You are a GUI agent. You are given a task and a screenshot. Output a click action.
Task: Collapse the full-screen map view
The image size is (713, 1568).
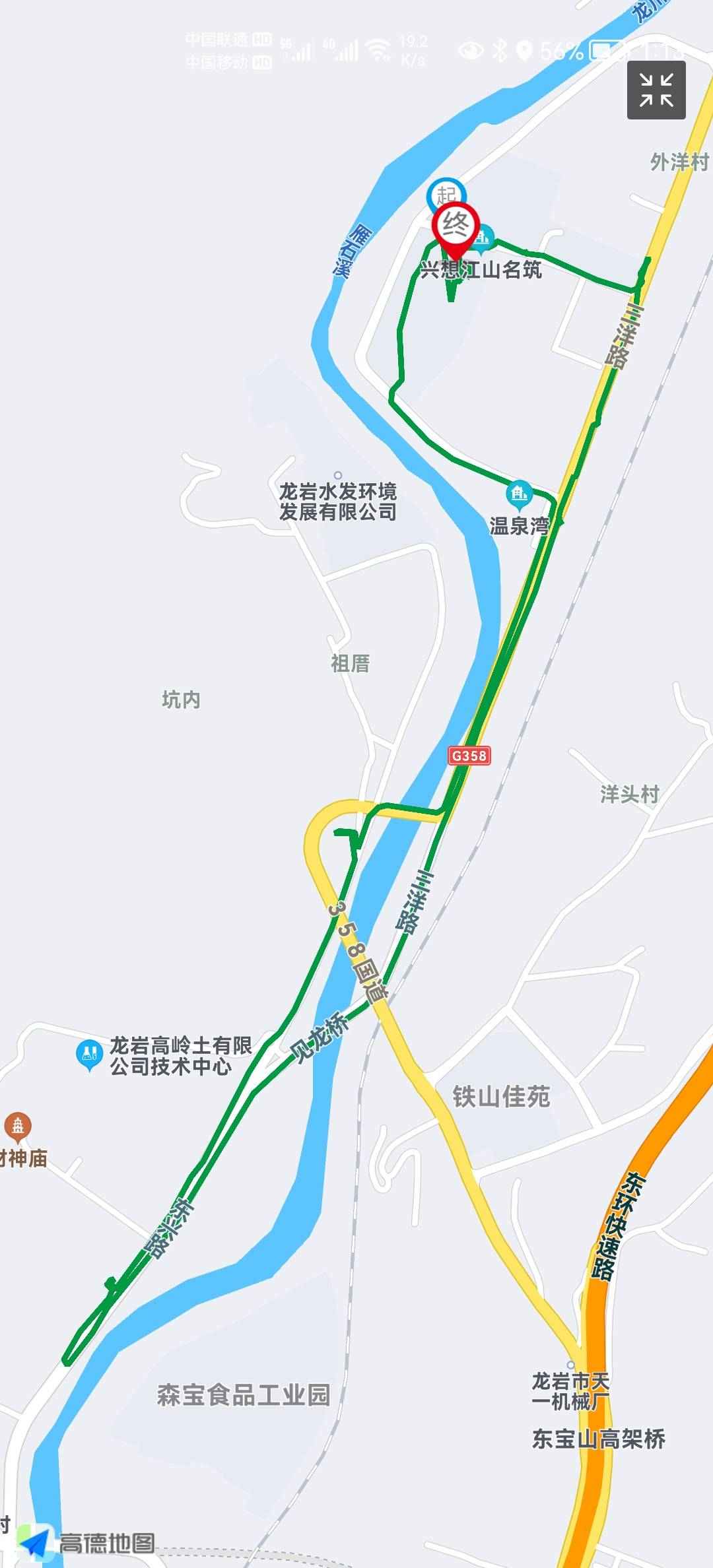pyautogui.click(x=656, y=90)
